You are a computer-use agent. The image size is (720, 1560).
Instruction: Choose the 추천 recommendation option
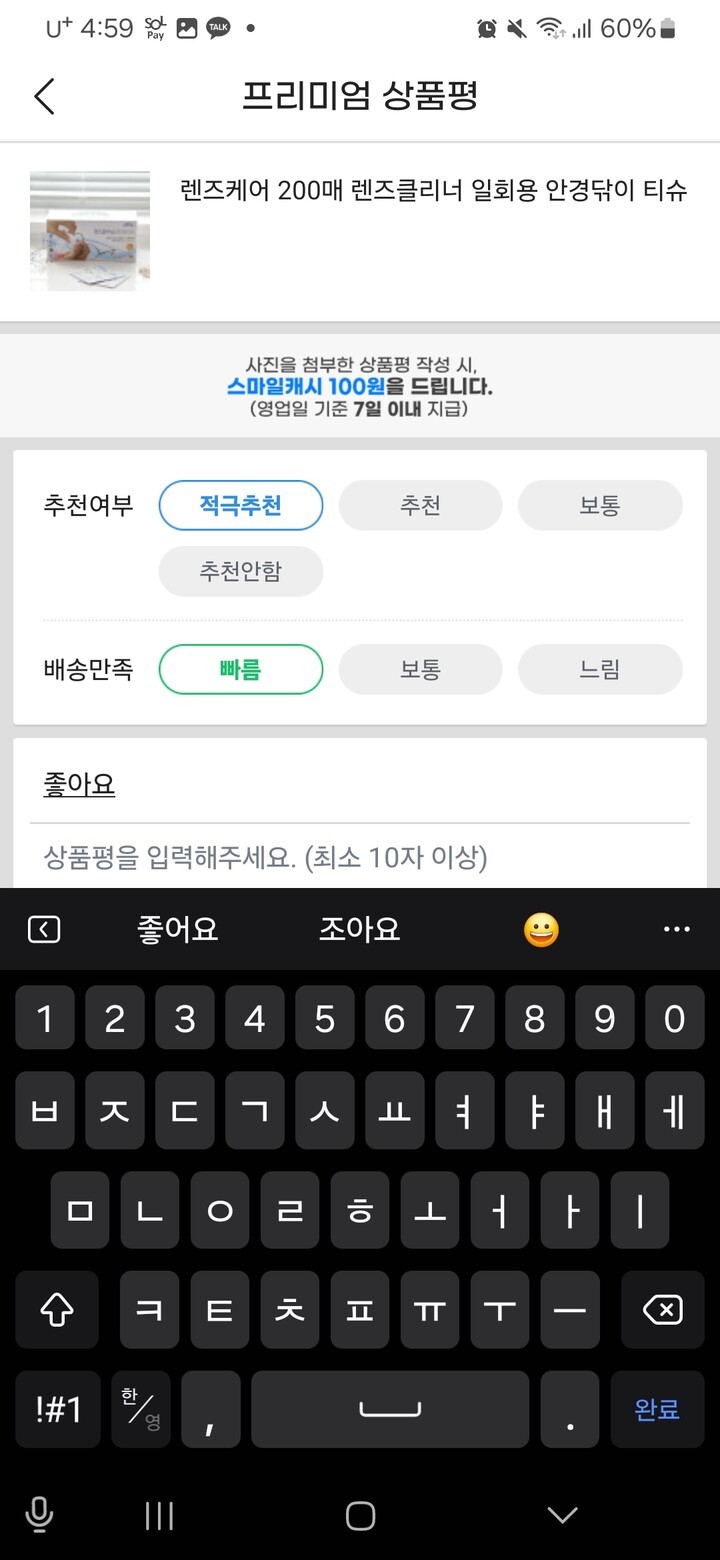(x=420, y=505)
